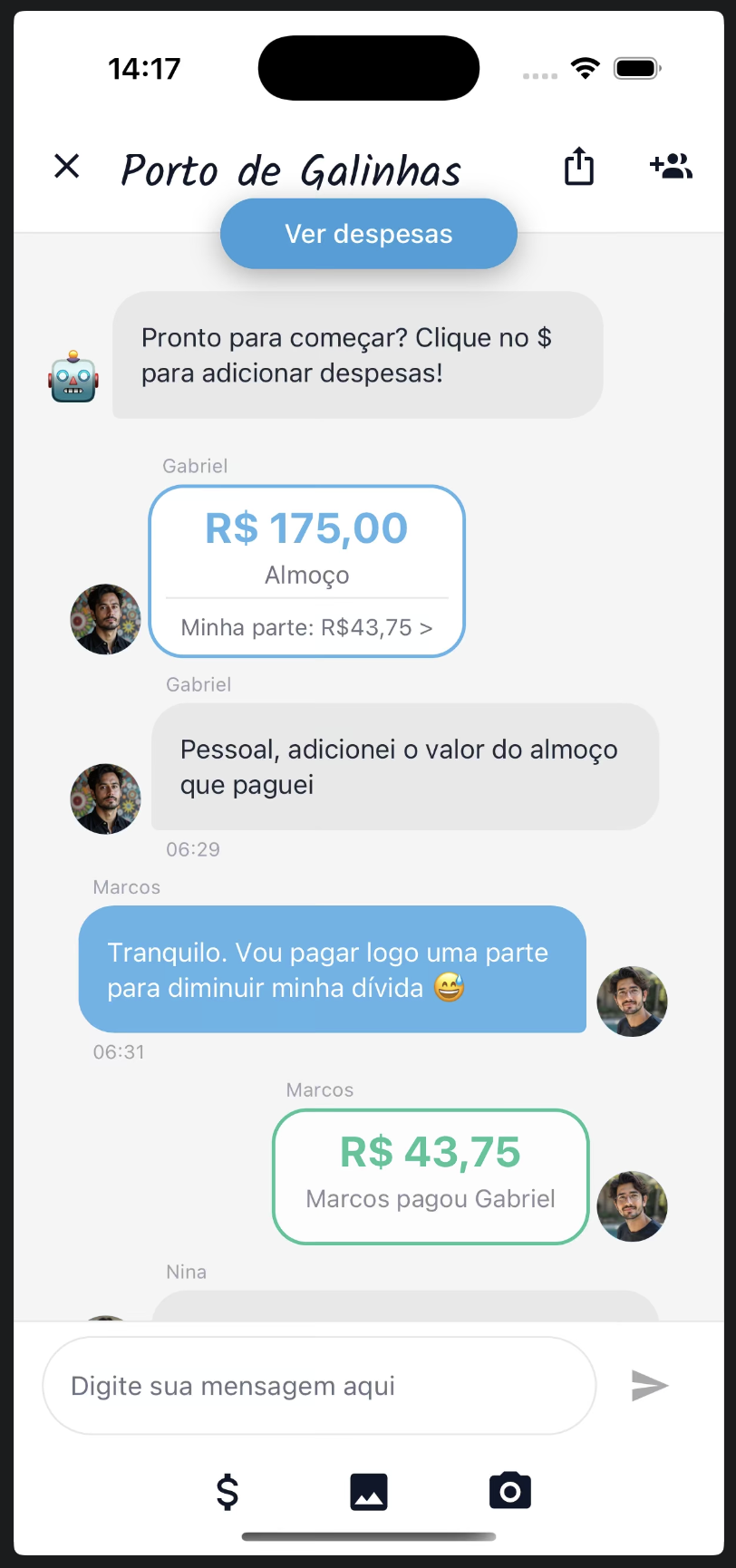Tap Marcos's blue message bubble

[332, 969]
